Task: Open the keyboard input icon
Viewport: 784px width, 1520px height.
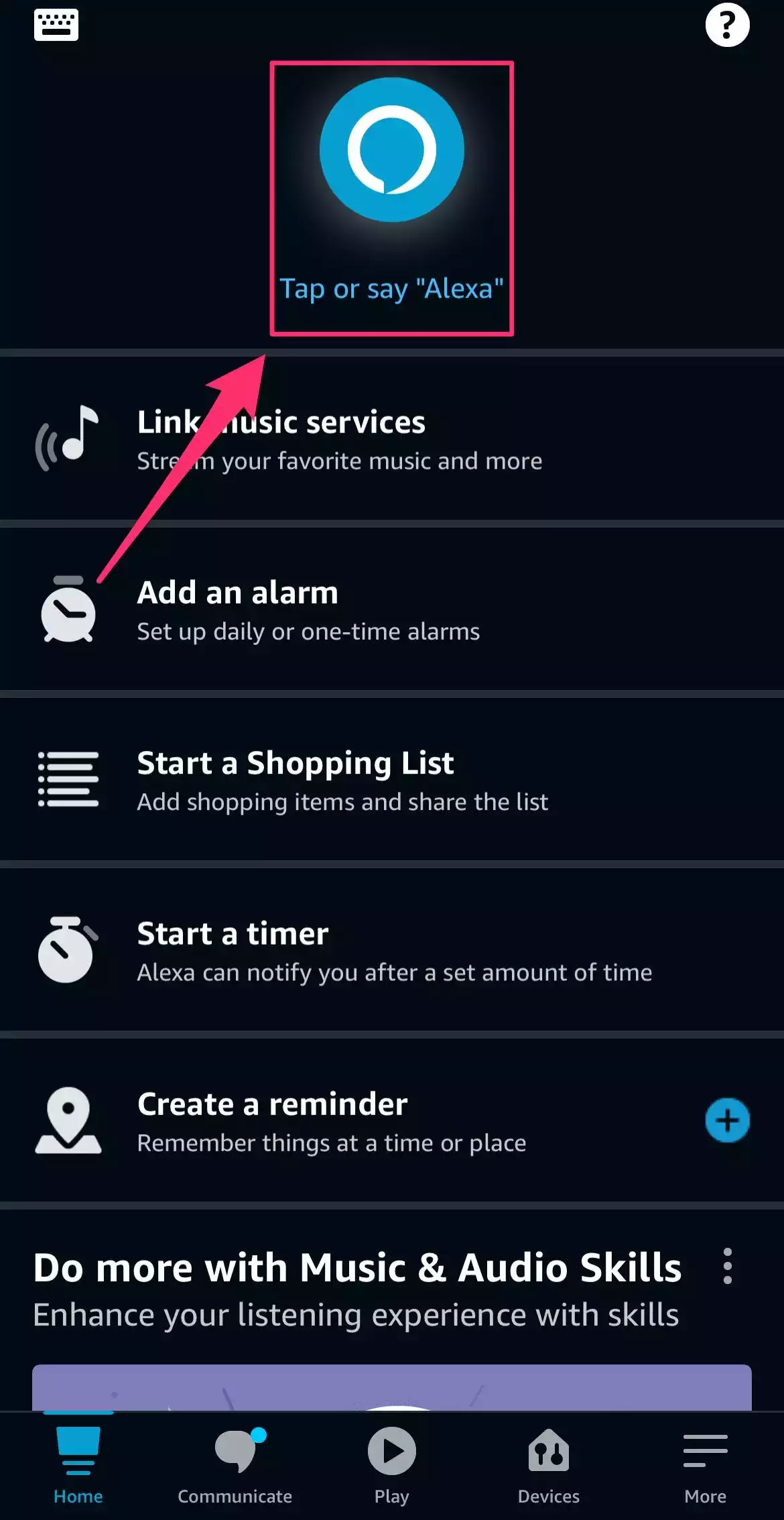Action: pos(56,24)
